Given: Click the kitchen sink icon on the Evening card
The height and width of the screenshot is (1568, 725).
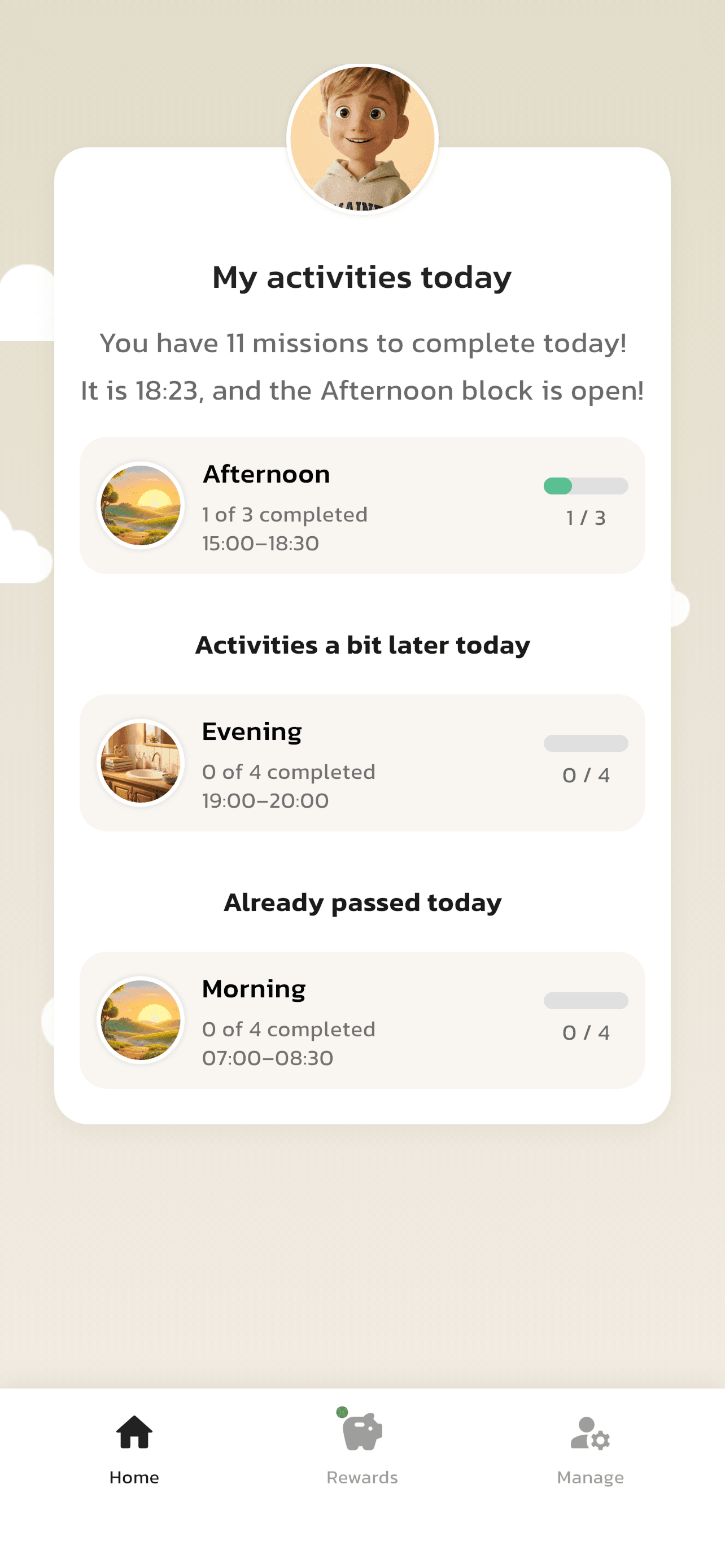Looking at the screenshot, I should point(141,761).
